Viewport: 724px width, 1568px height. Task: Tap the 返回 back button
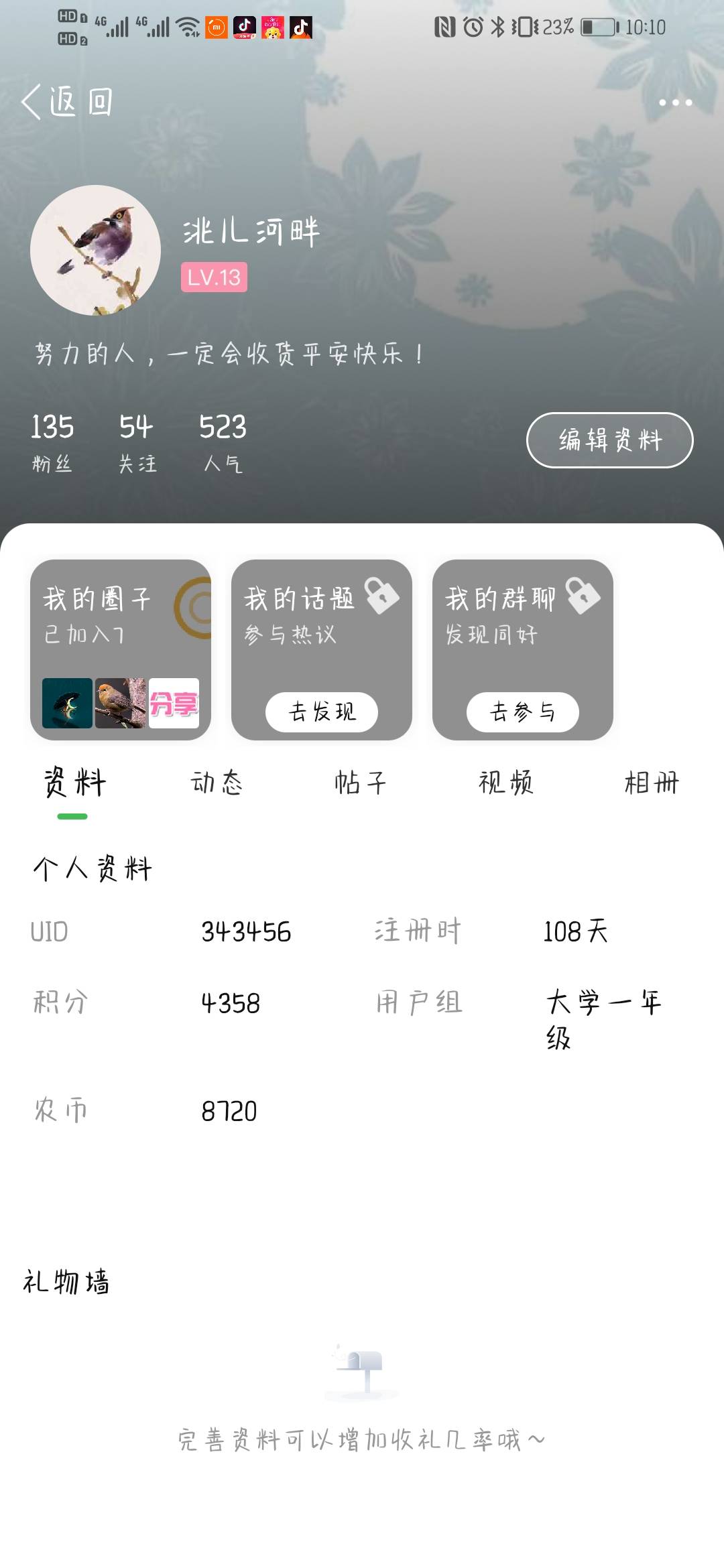67,102
